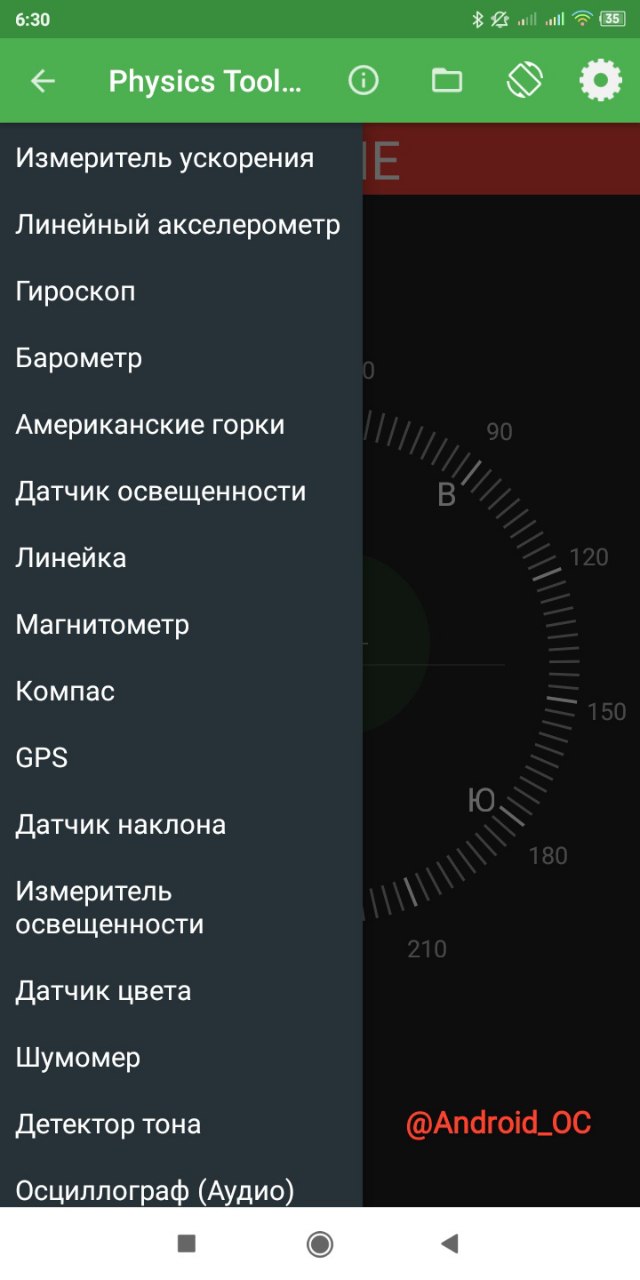The image size is (640, 1280).
Task: Choose Датчик цвета
Action: [x=104, y=992]
